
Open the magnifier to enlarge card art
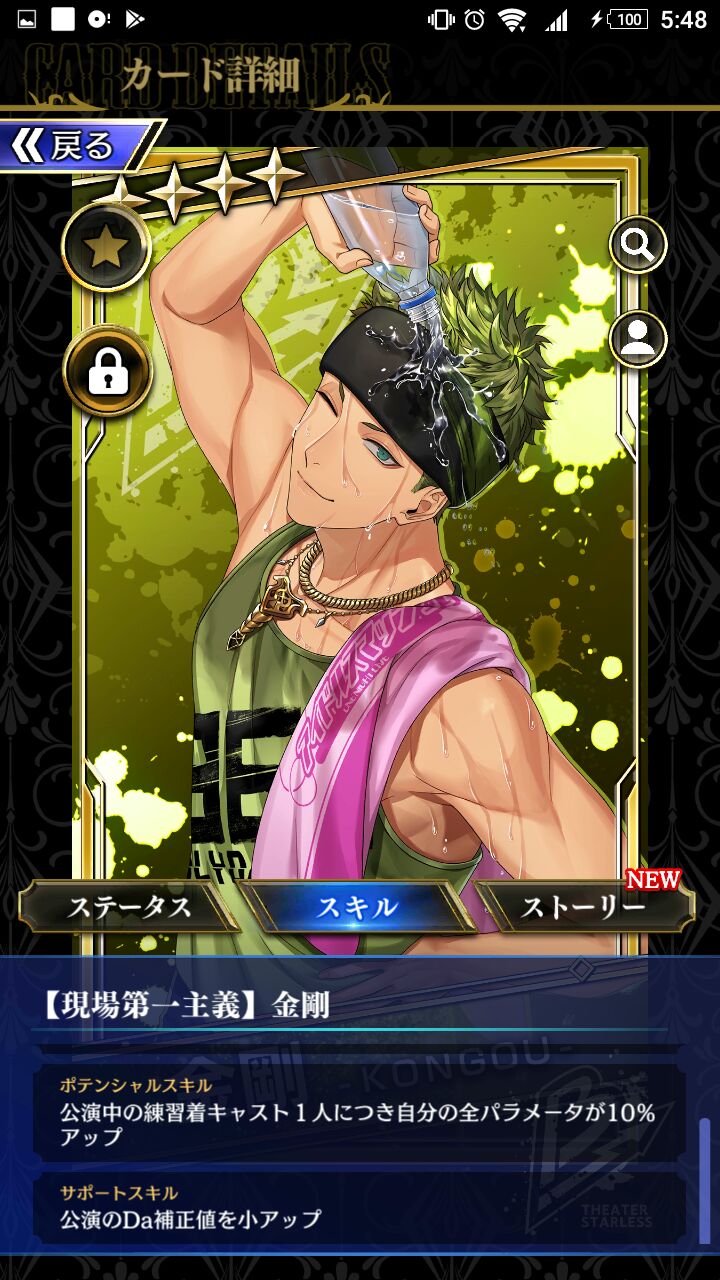[x=638, y=244]
